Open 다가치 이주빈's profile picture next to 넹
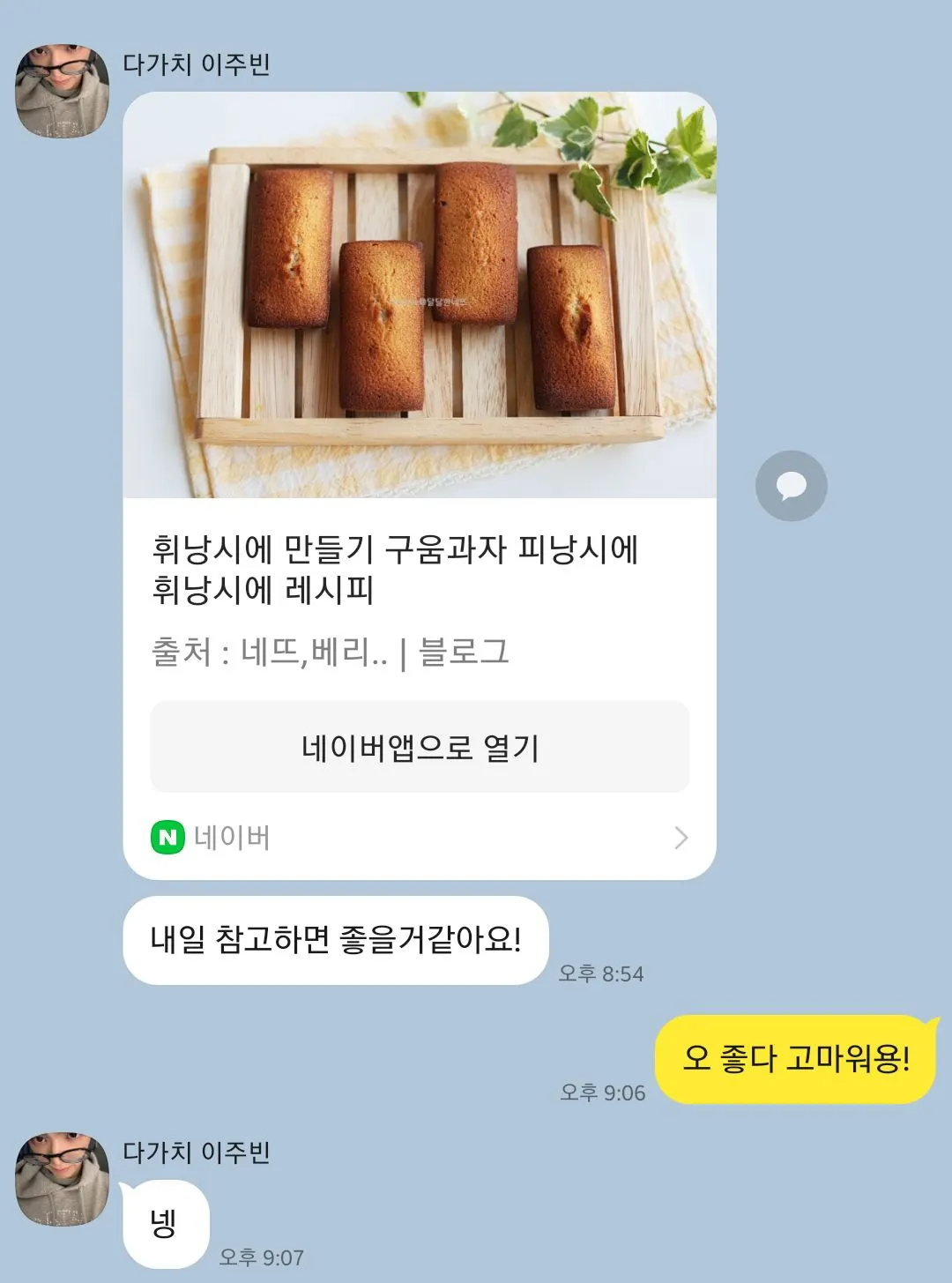 coord(62,1179)
